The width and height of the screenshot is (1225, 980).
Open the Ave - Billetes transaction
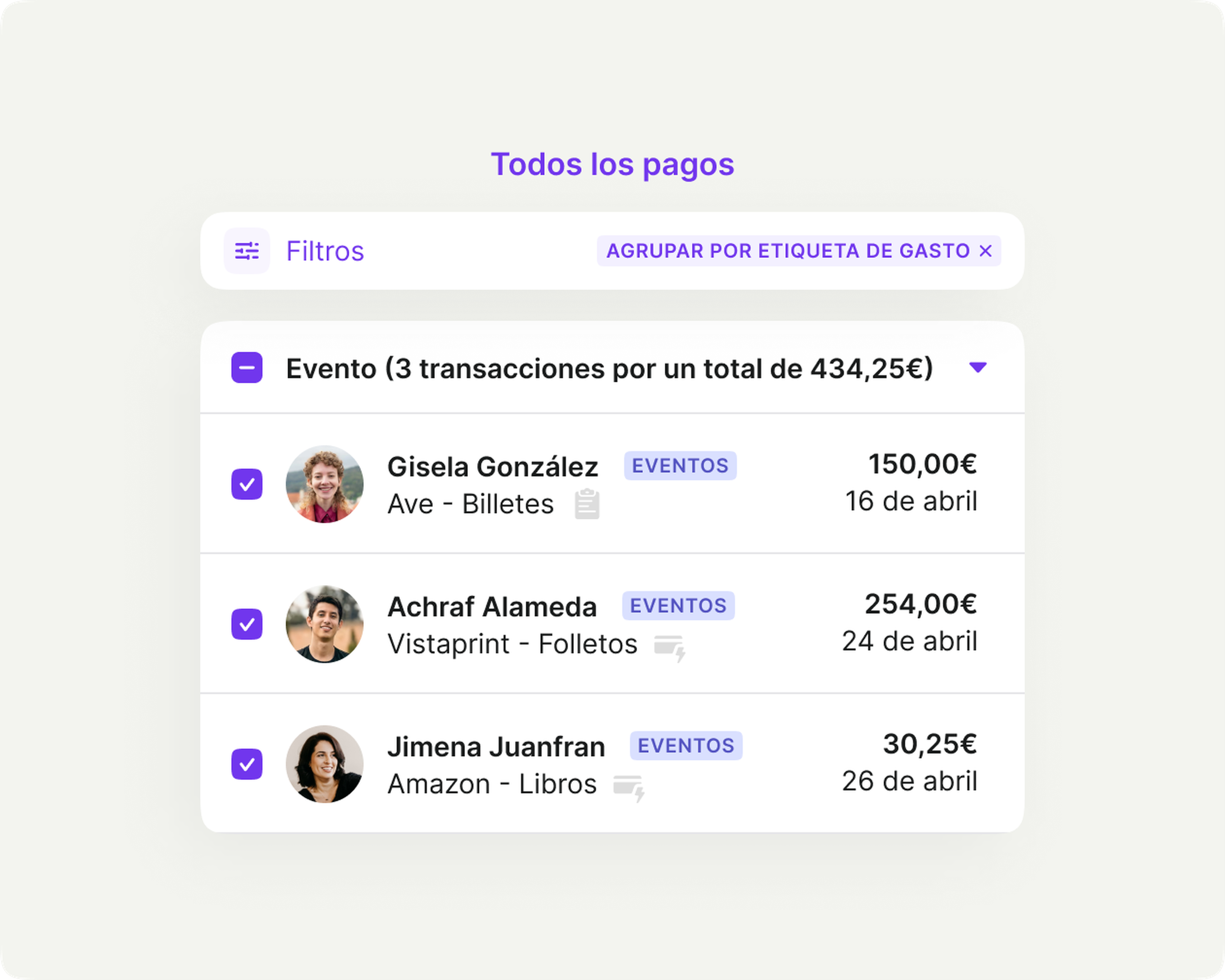tap(471, 504)
